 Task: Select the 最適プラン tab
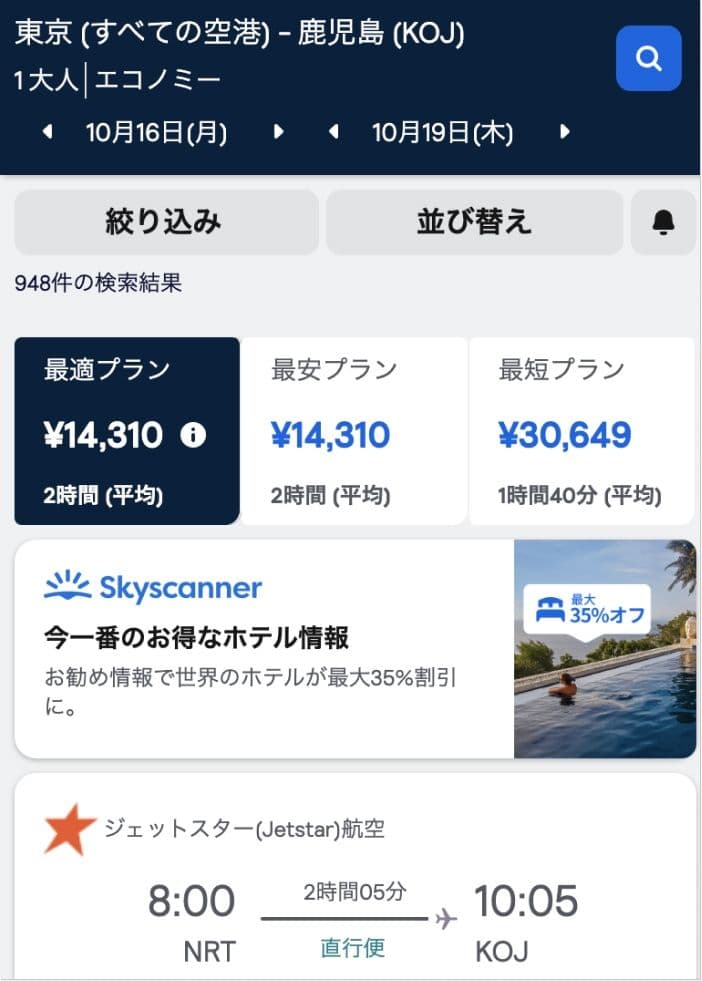click(x=127, y=430)
